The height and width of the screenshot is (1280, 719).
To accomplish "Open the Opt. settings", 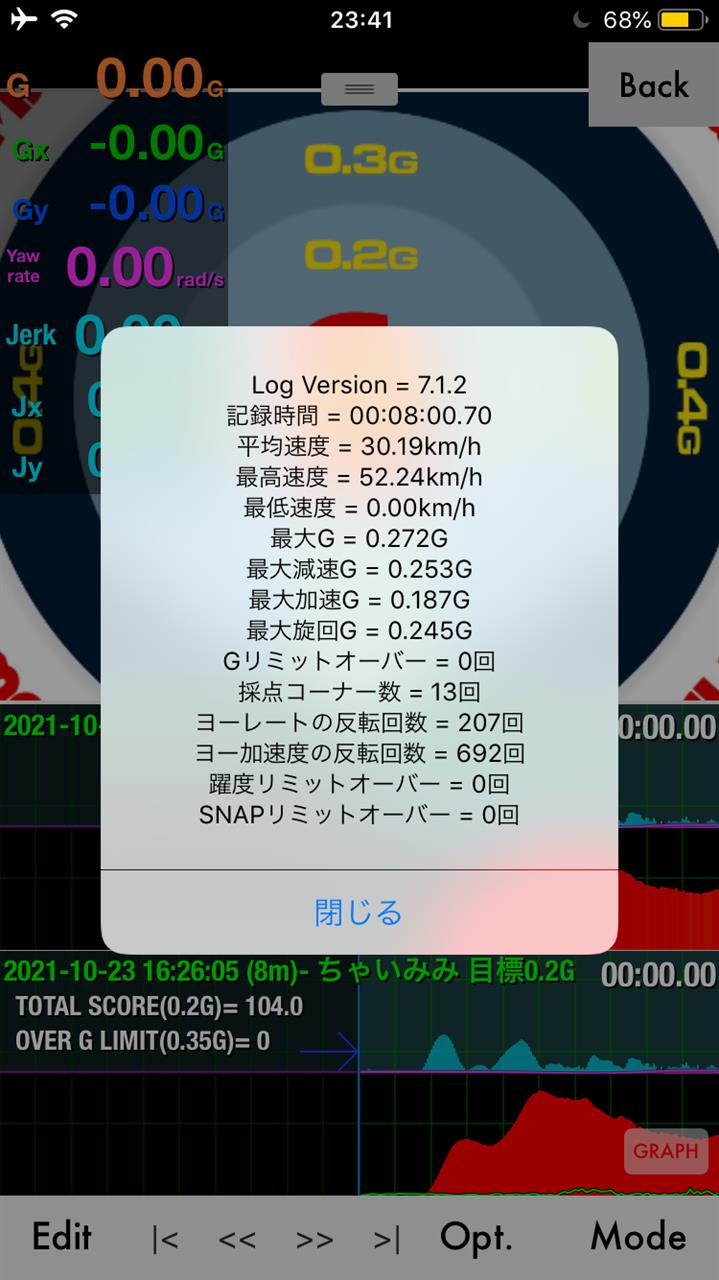I will click(x=476, y=1237).
